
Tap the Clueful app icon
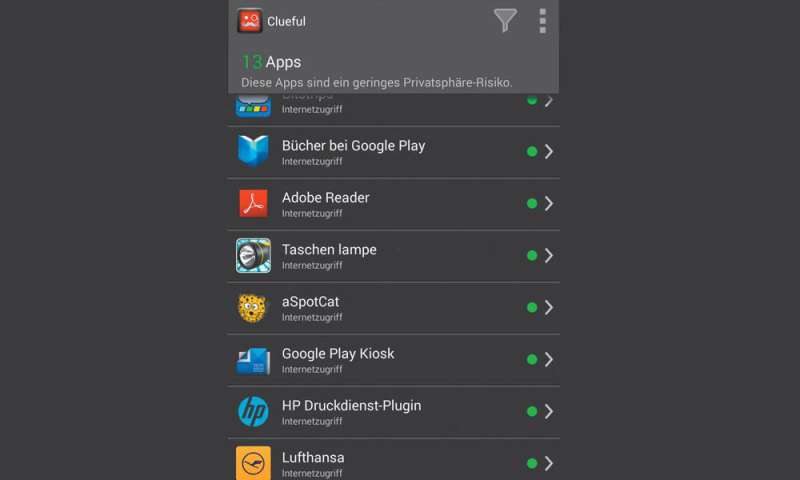tap(250, 21)
